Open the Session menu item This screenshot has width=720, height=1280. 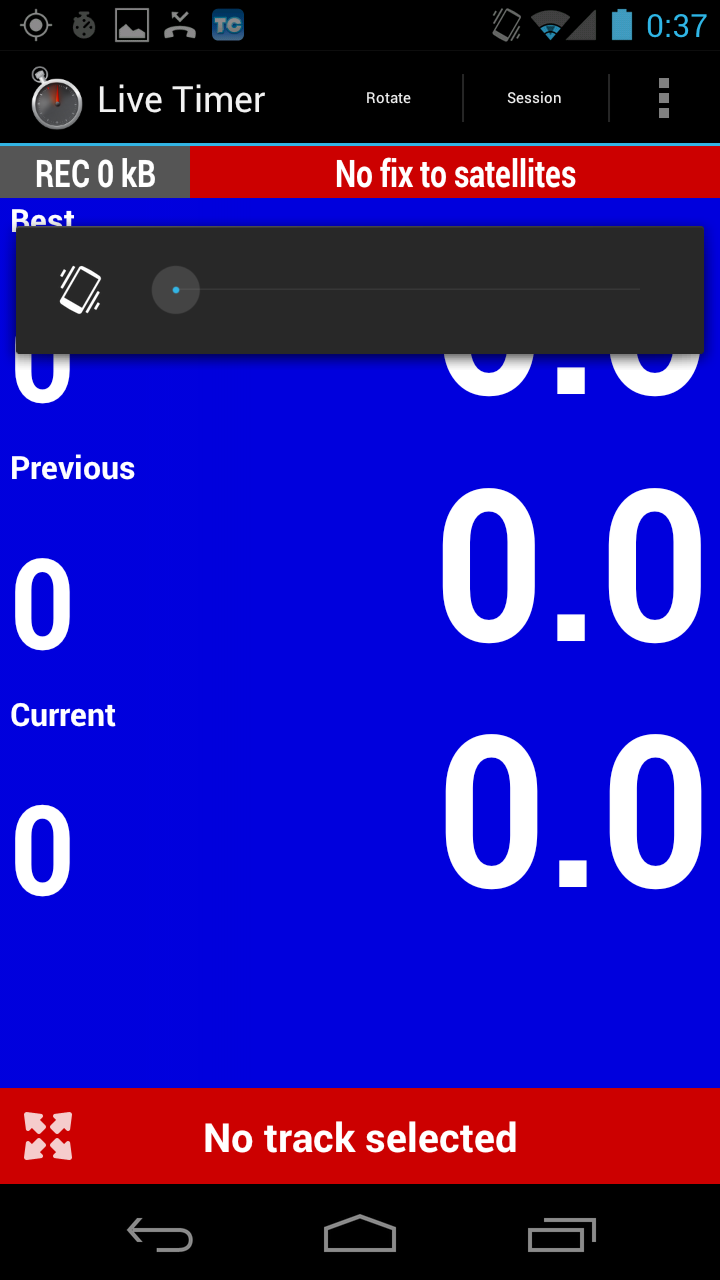[x=534, y=98]
